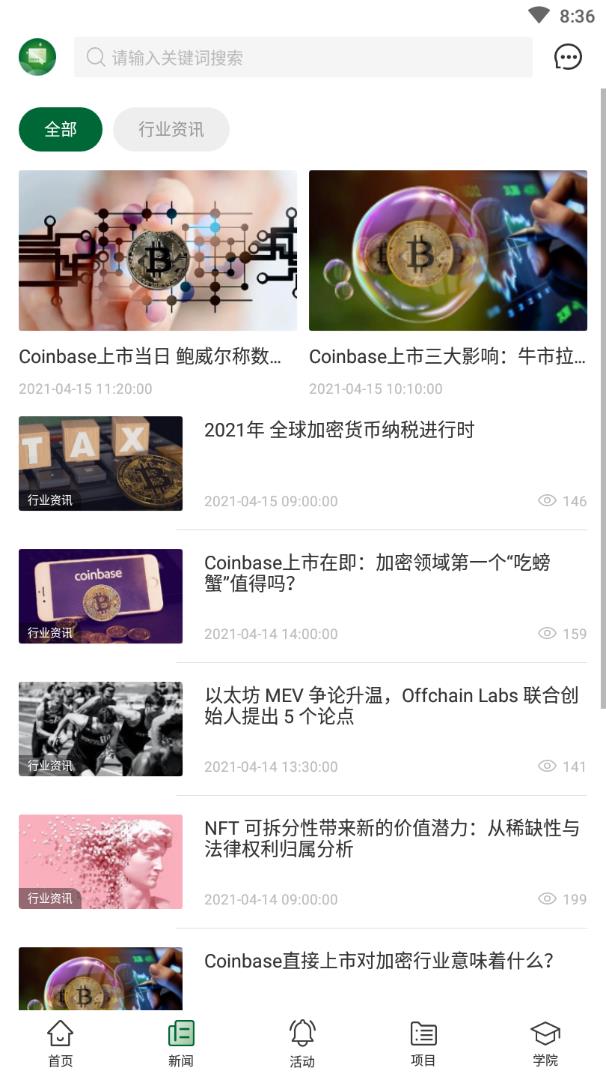
Task: Switch to the 行业资讯 filter chip
Action: click(171, 129)
